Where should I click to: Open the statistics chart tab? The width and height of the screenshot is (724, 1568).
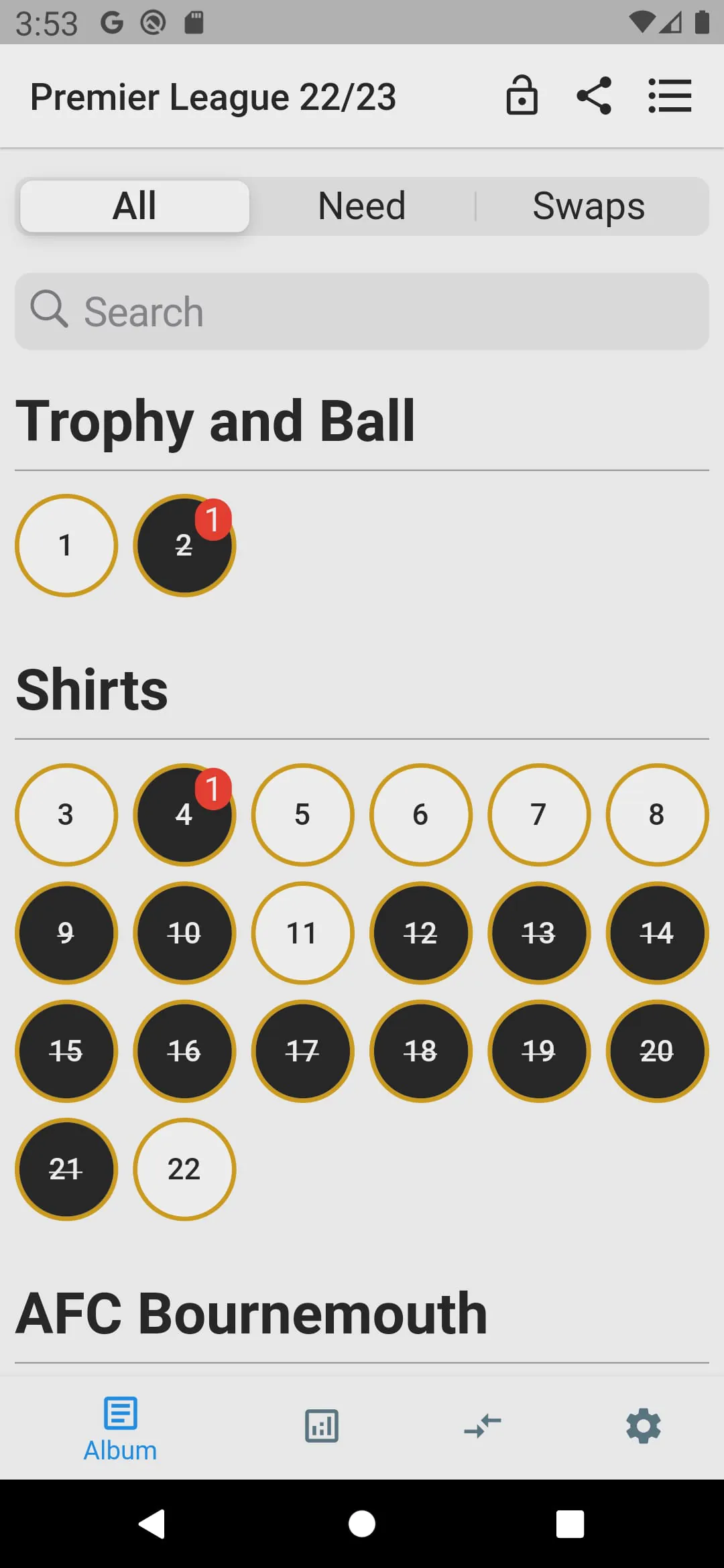click(322, 1426)
